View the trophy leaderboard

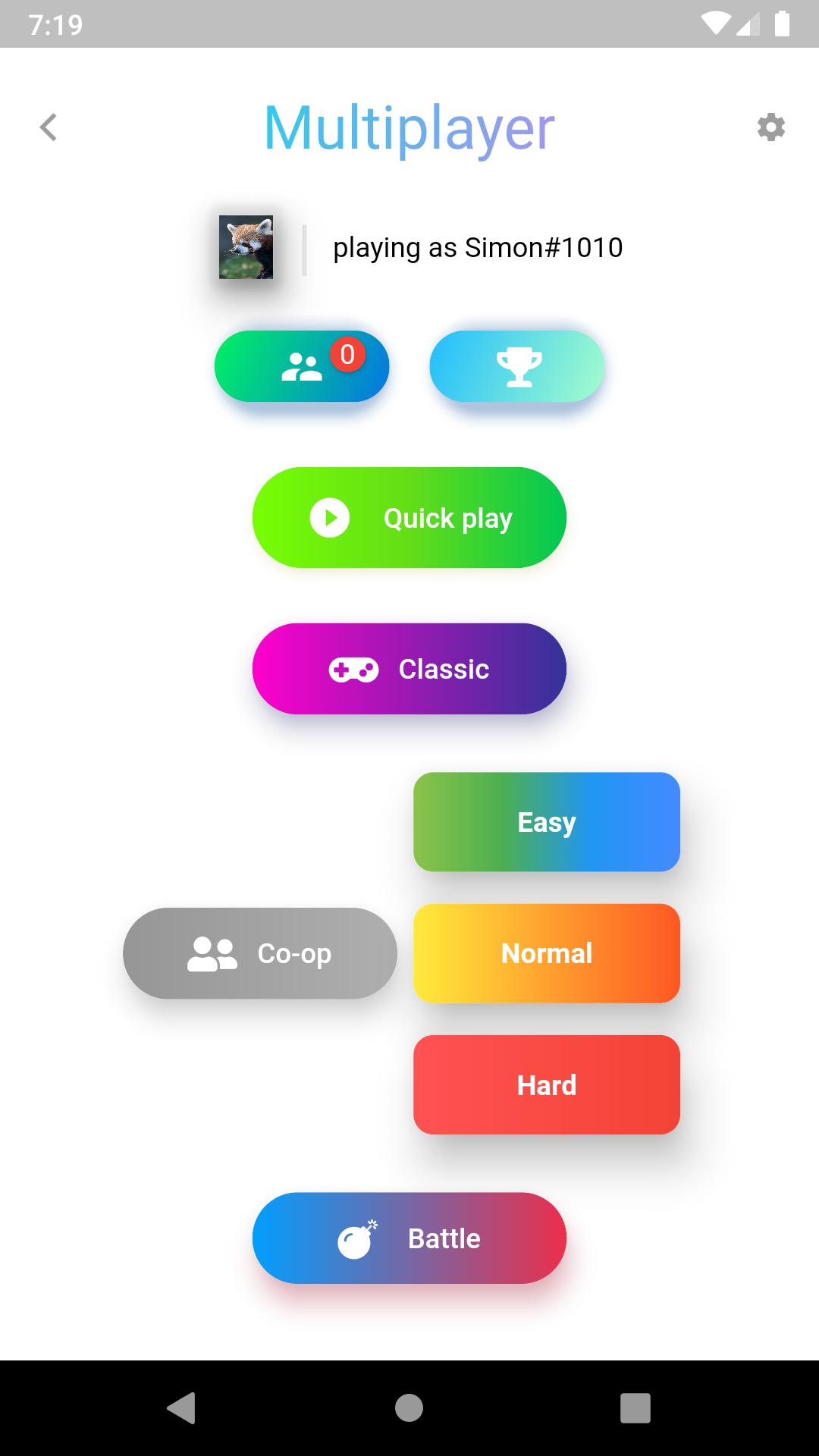point(517,366)
